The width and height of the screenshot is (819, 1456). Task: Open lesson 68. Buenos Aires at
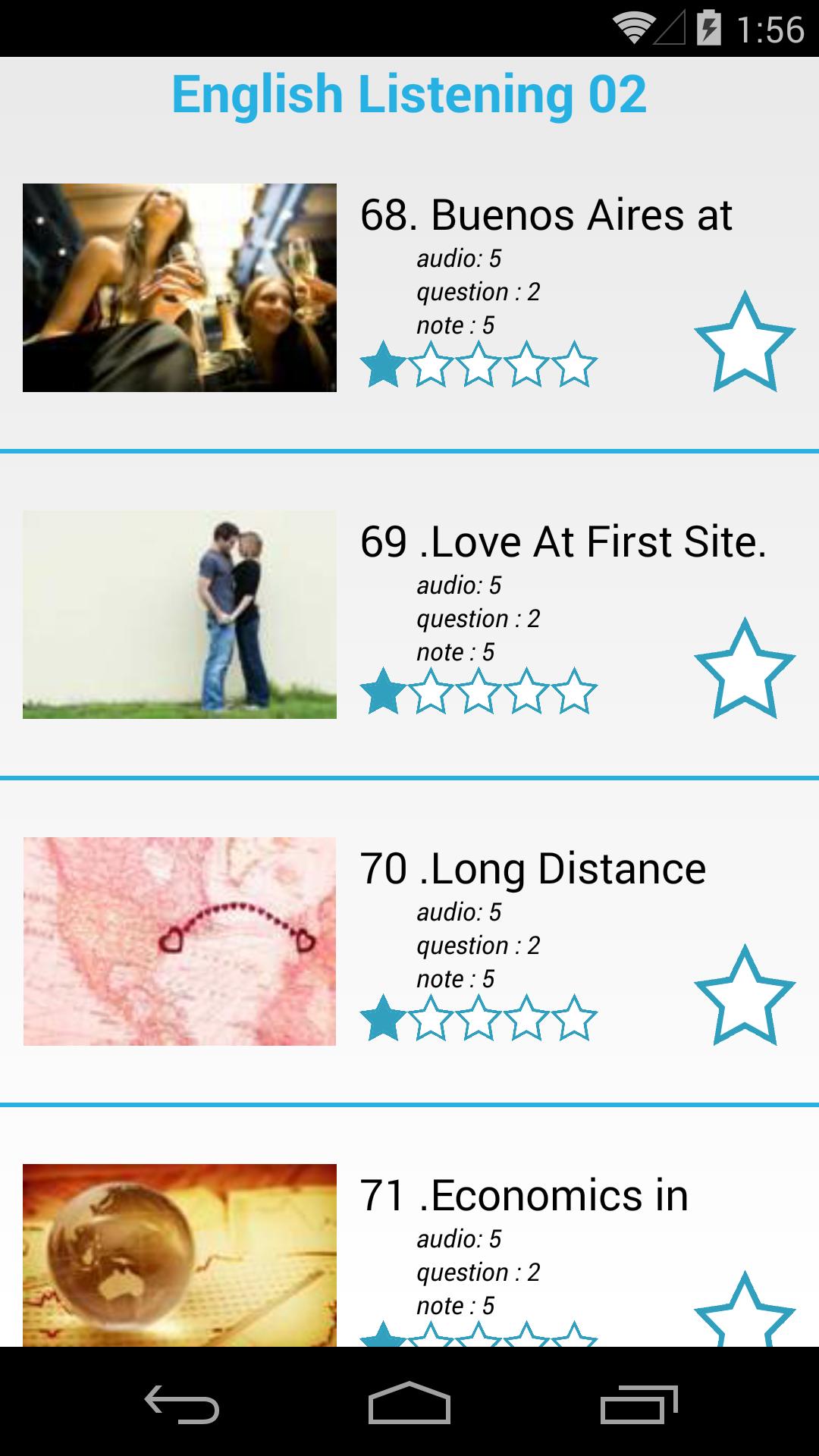[546, 215]
